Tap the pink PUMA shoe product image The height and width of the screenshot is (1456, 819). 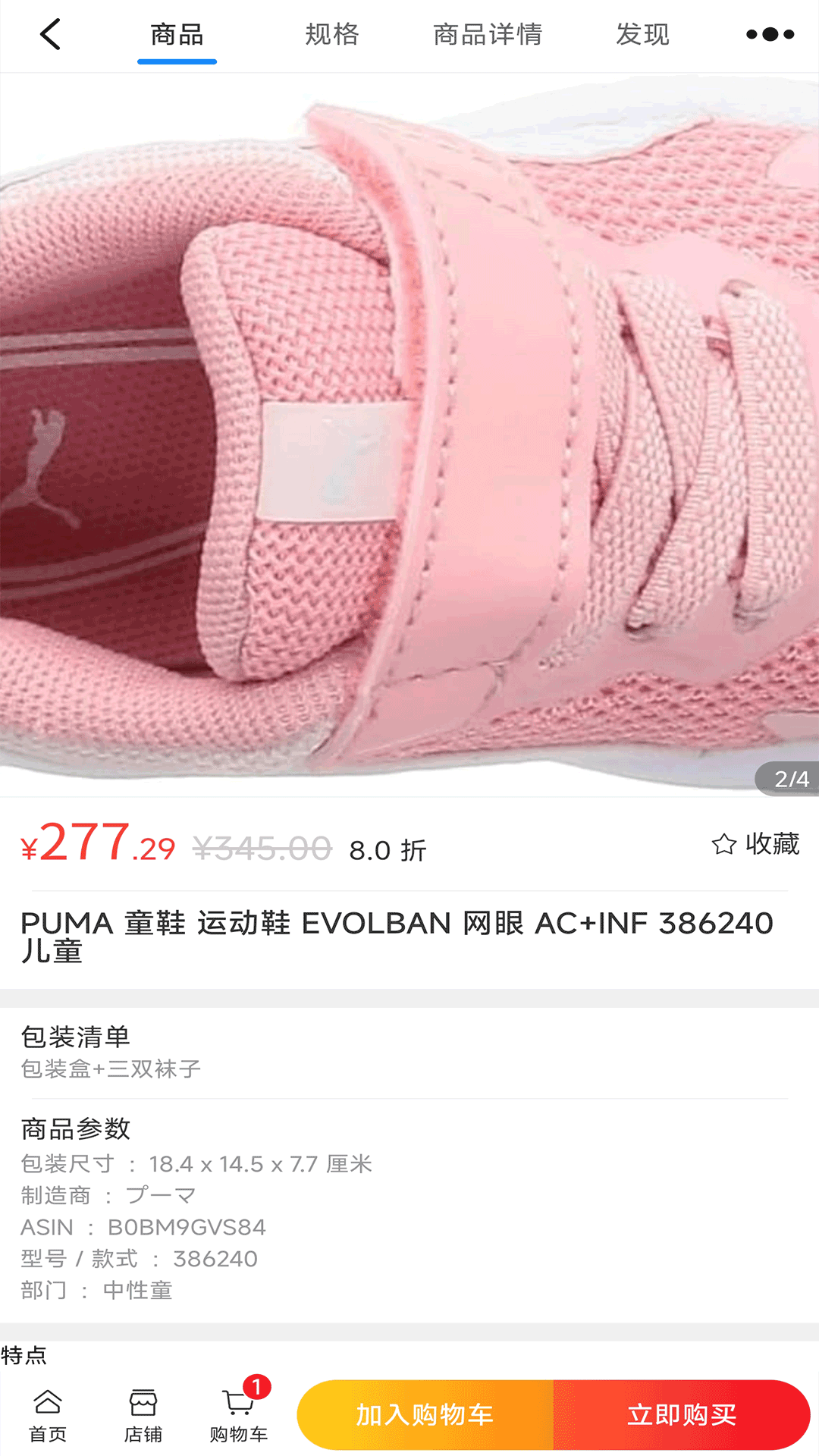coord(409,434)
